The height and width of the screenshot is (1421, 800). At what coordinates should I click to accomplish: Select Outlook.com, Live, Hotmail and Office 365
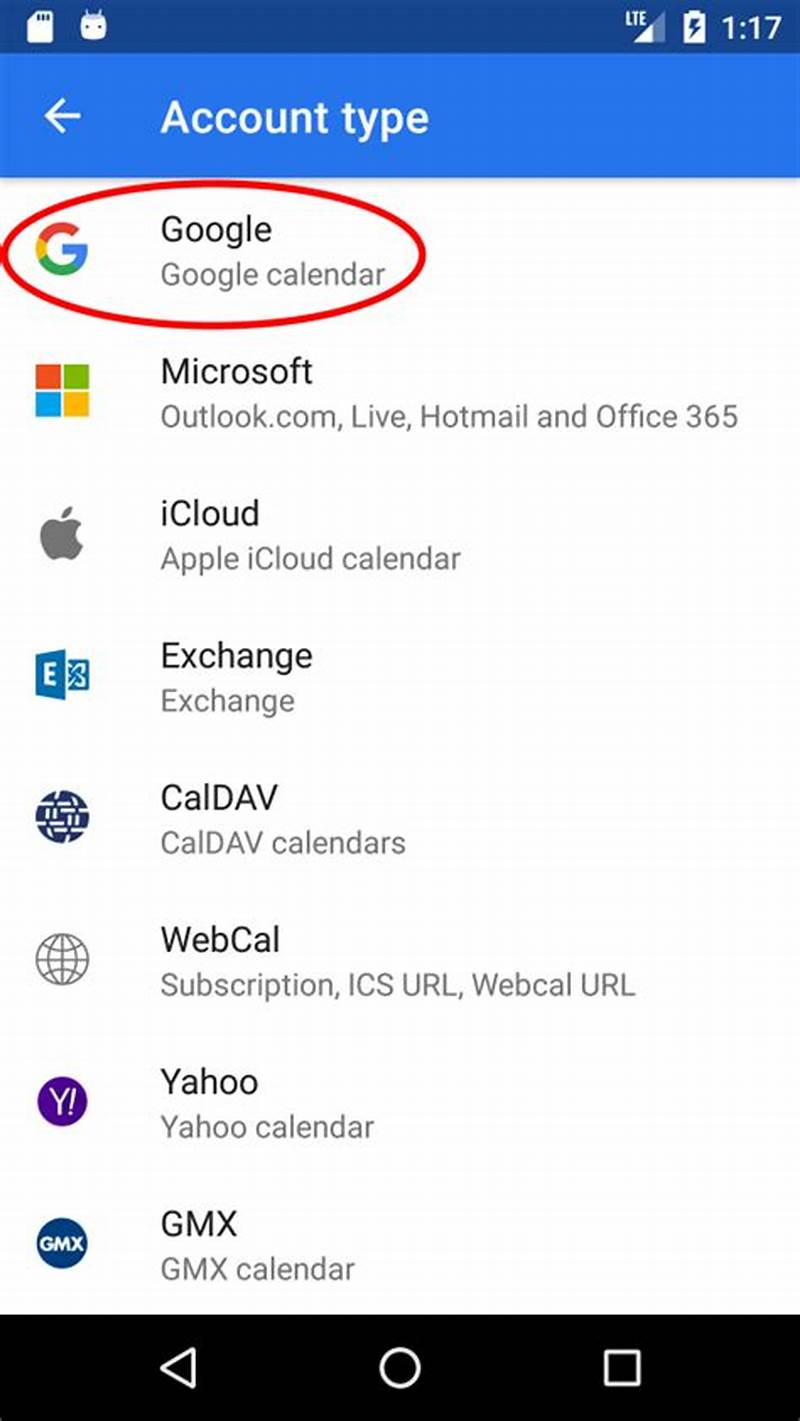click(448, 416)
